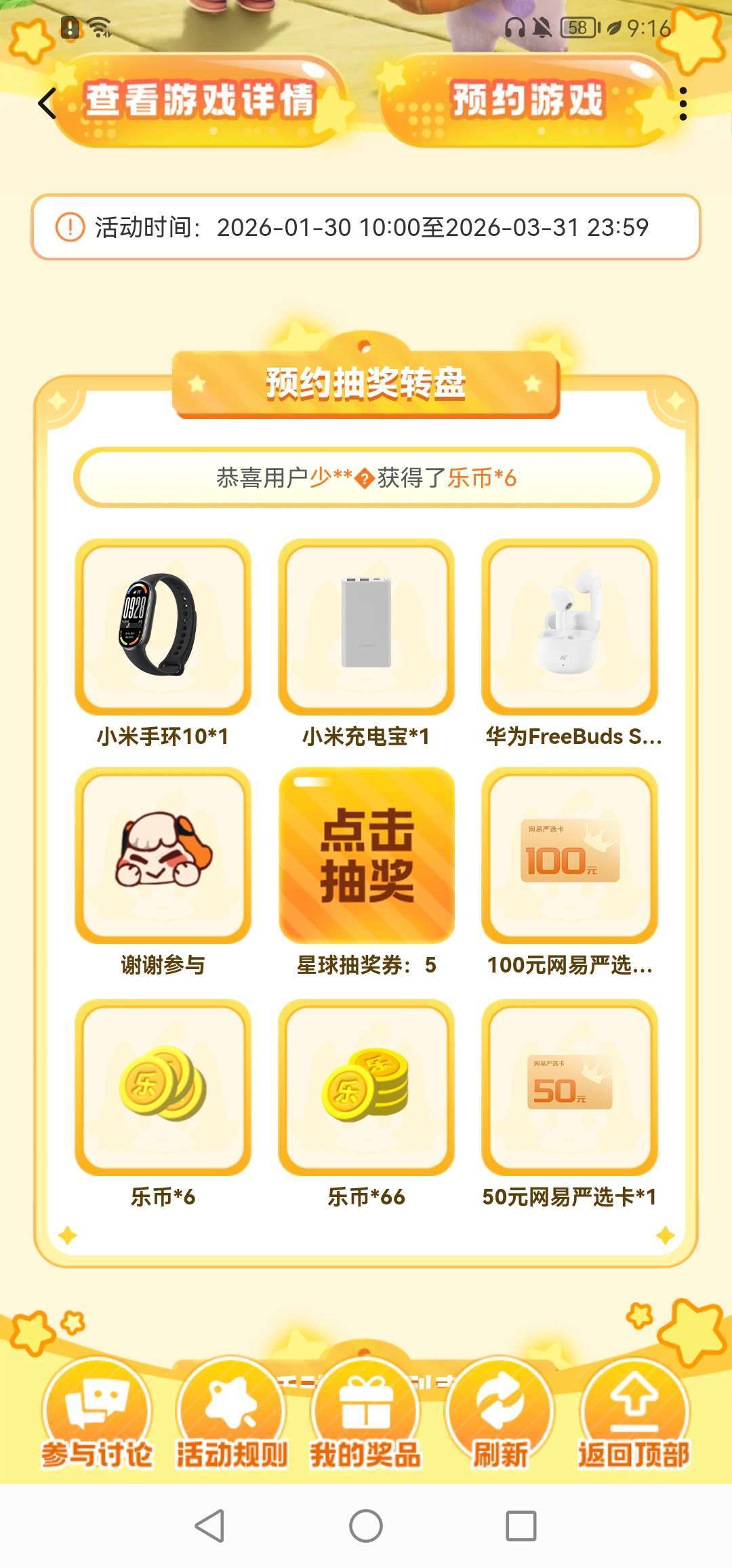The height and width of the screenshot is (1568, 732).
Task: Tap 点击抽奖 to spin the lottery
Action: tap(367, 856)
